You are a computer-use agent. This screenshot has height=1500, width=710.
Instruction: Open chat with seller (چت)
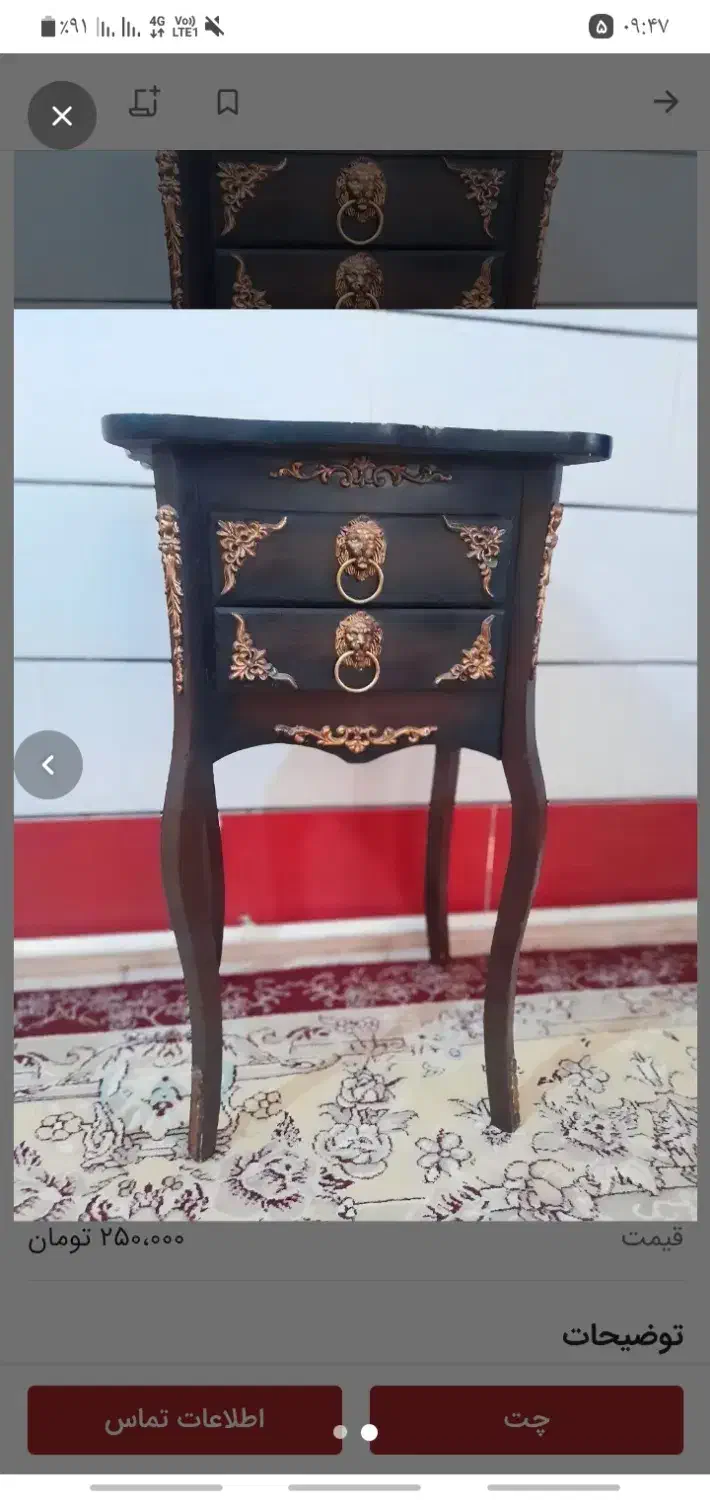click(526, 1419)
